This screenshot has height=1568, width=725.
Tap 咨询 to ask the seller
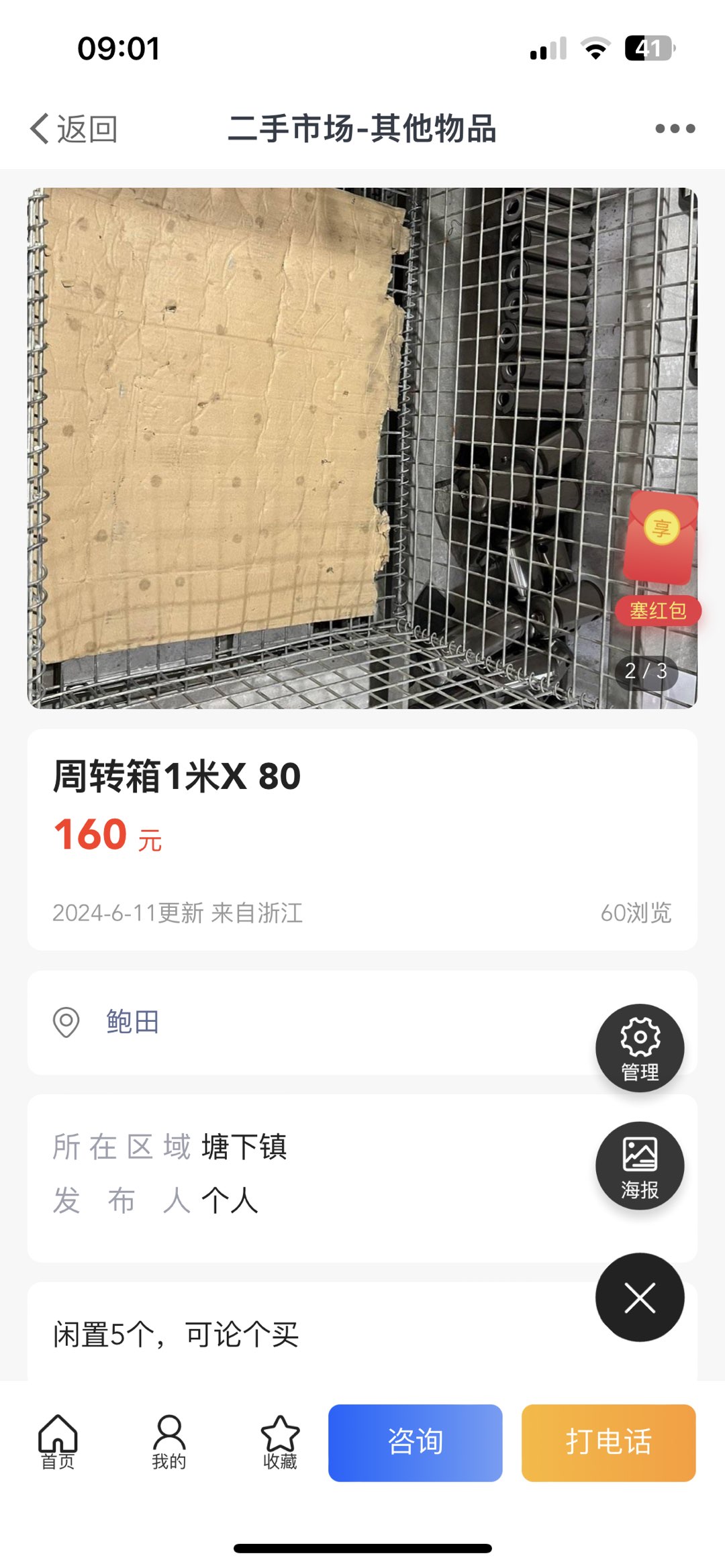click(x=415, y=1443)
